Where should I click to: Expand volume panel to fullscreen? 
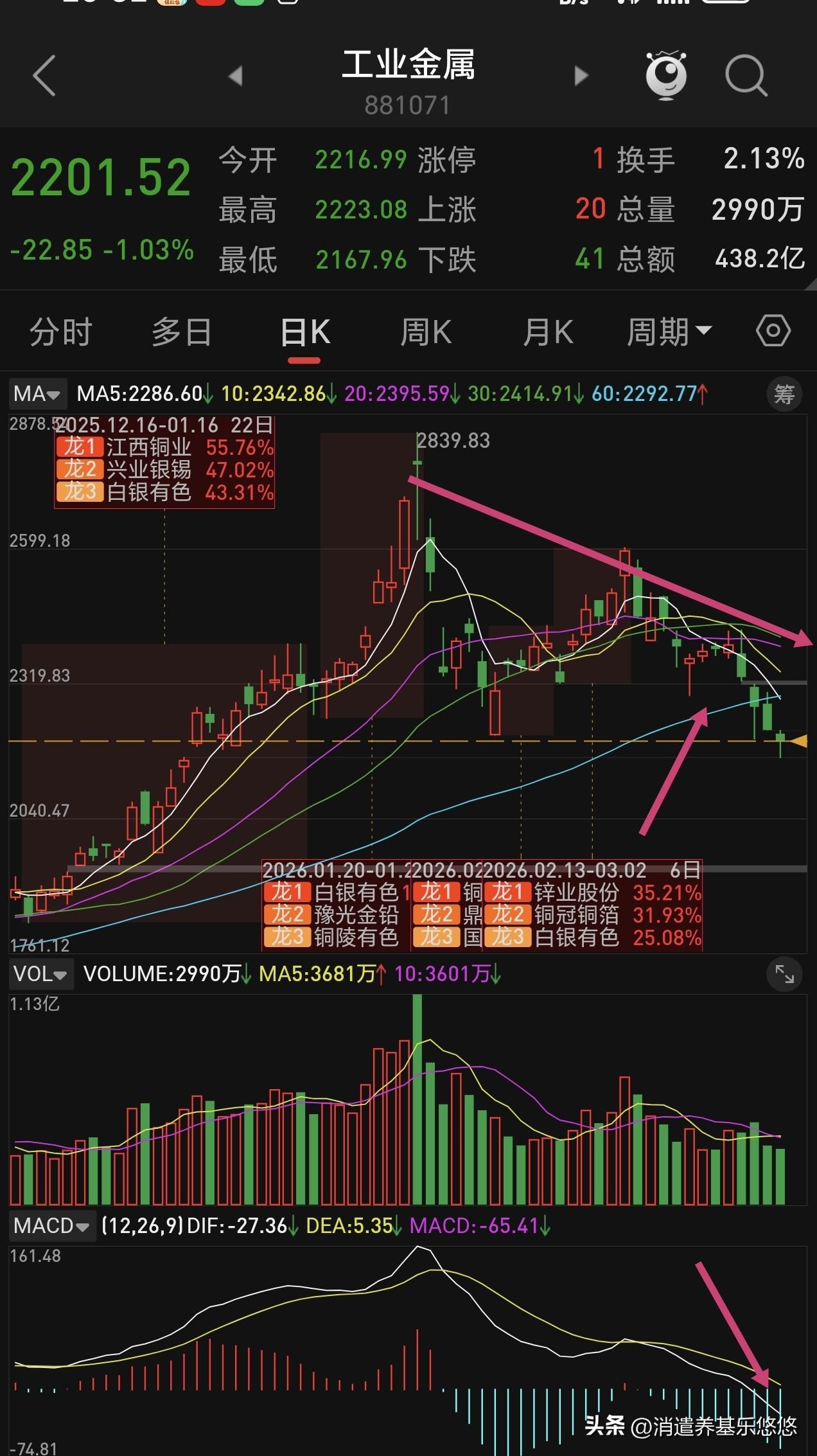pyautogui.click(x=785, y=975)
